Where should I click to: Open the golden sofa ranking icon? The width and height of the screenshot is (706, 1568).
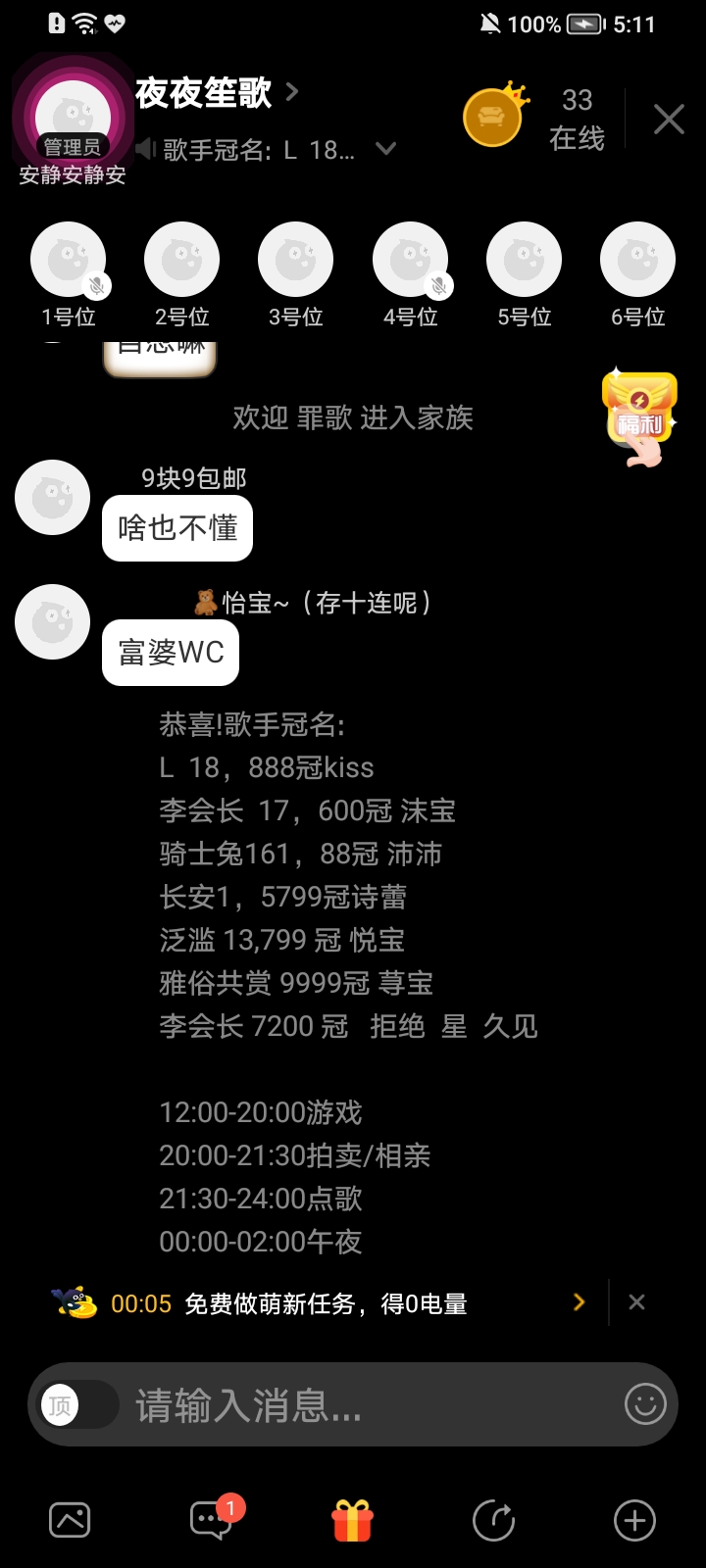pyautogui.click(x=493, y=117)
